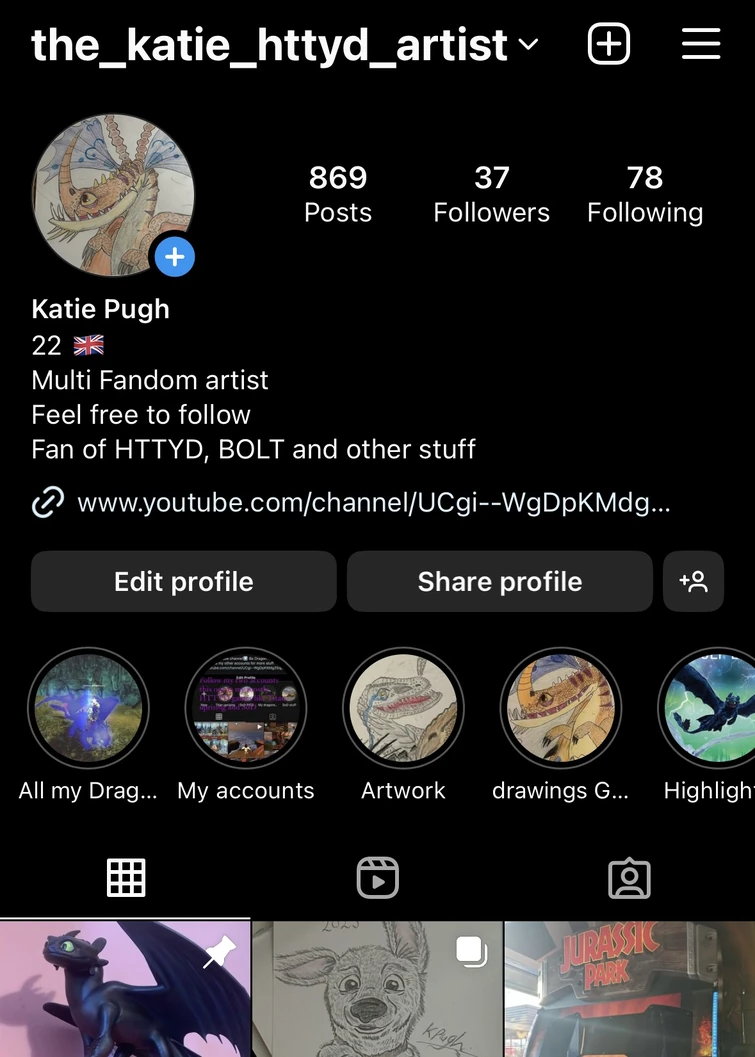Open the Jurassic Park post
This screenshot has width=755, height=1057.
pyautogui.click(x=630, y=990)
